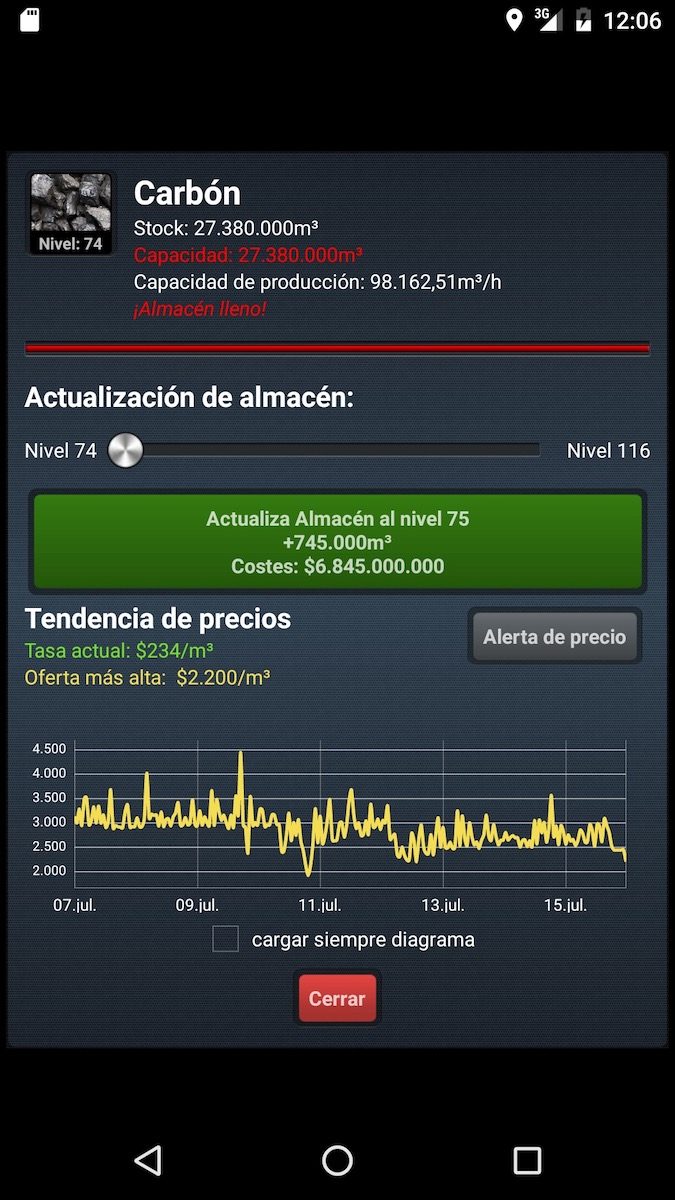The height and width of the screenshot is (1200, 675).
Task: Check the cargar siempre diagrama box
Action: [226, 939]
